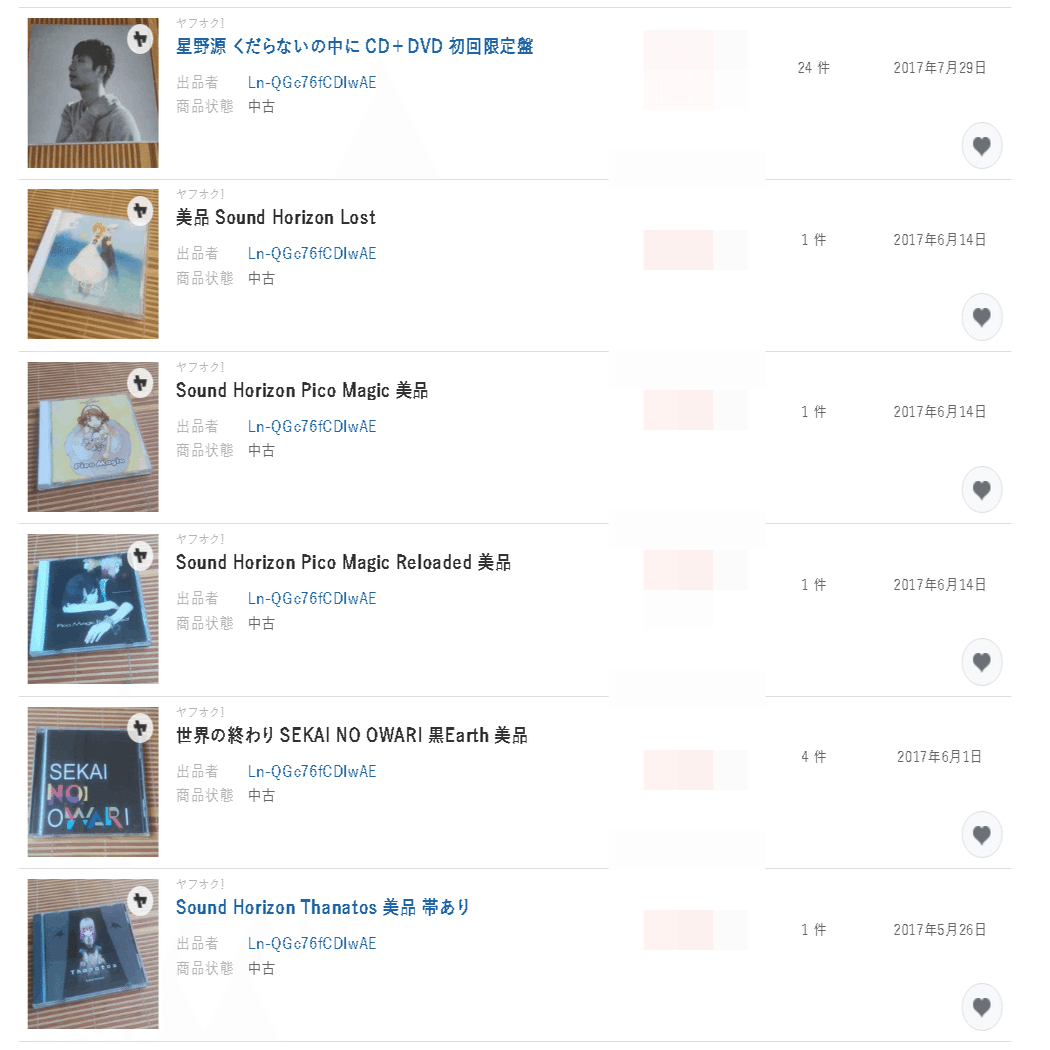Favorite the 星野源 CD+DVD item
Image resolution: width=1050 pixels, height=1050 pixels.
981,146
